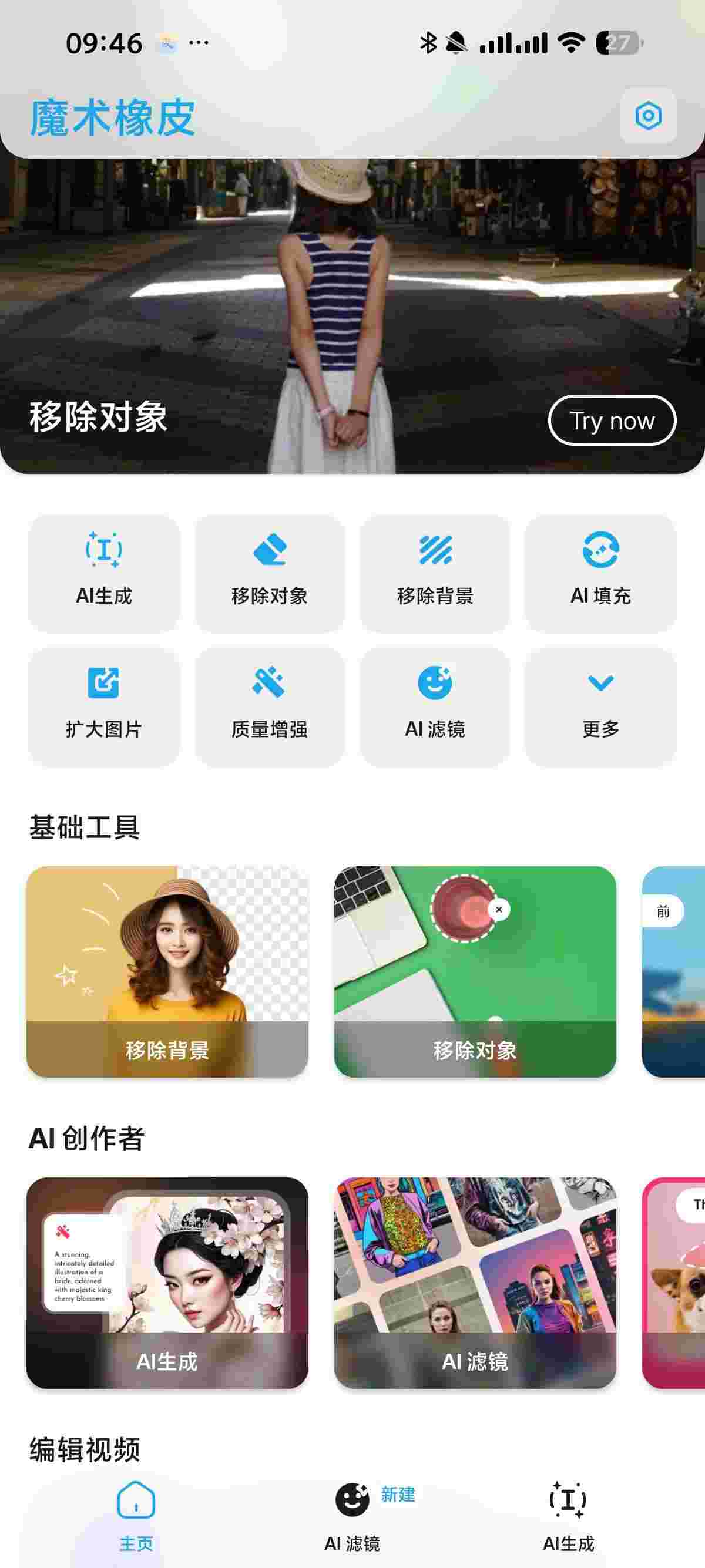This screenshot has width=705, height=1568.
Task: Open the 移除背景 card under 基础工具
Action: click(x=167, y=971)
